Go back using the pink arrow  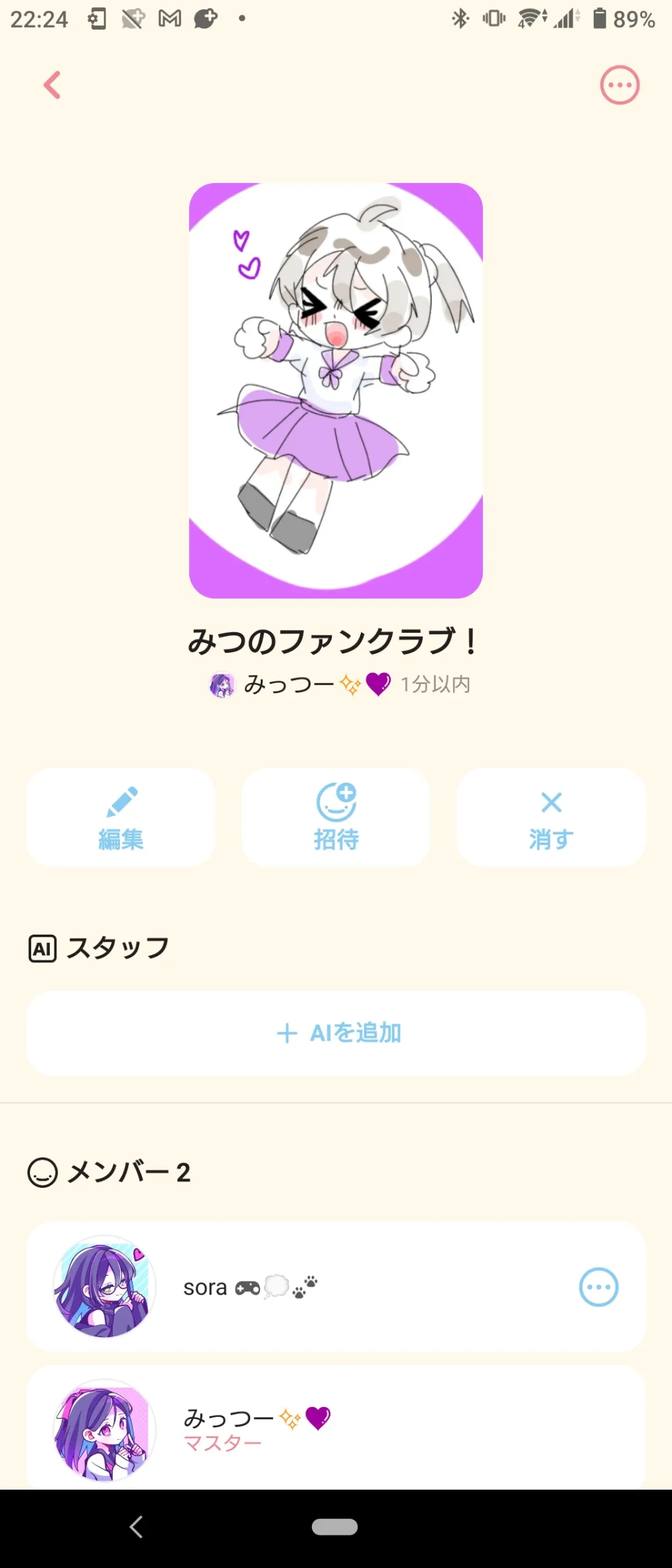coord(52,85)
